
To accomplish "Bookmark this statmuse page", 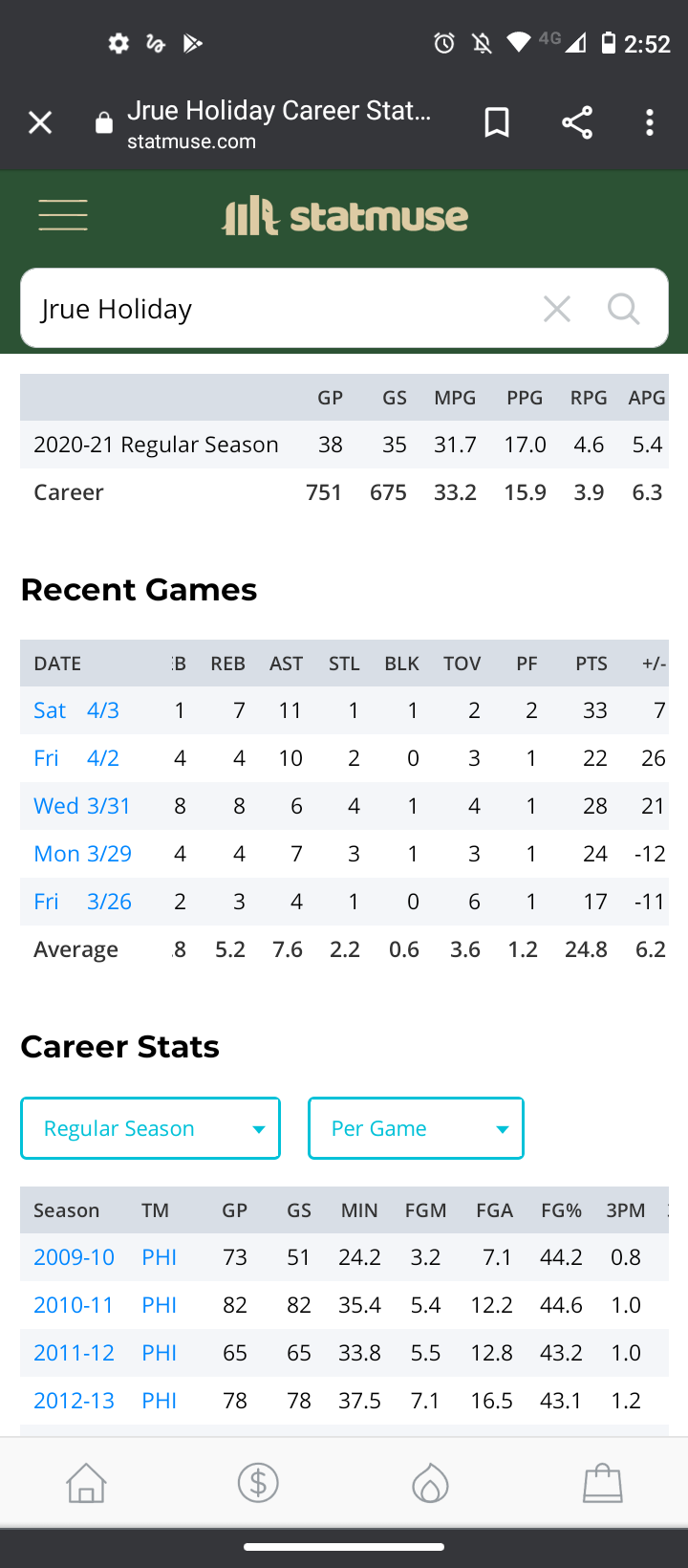I will [x=497, y=122].
